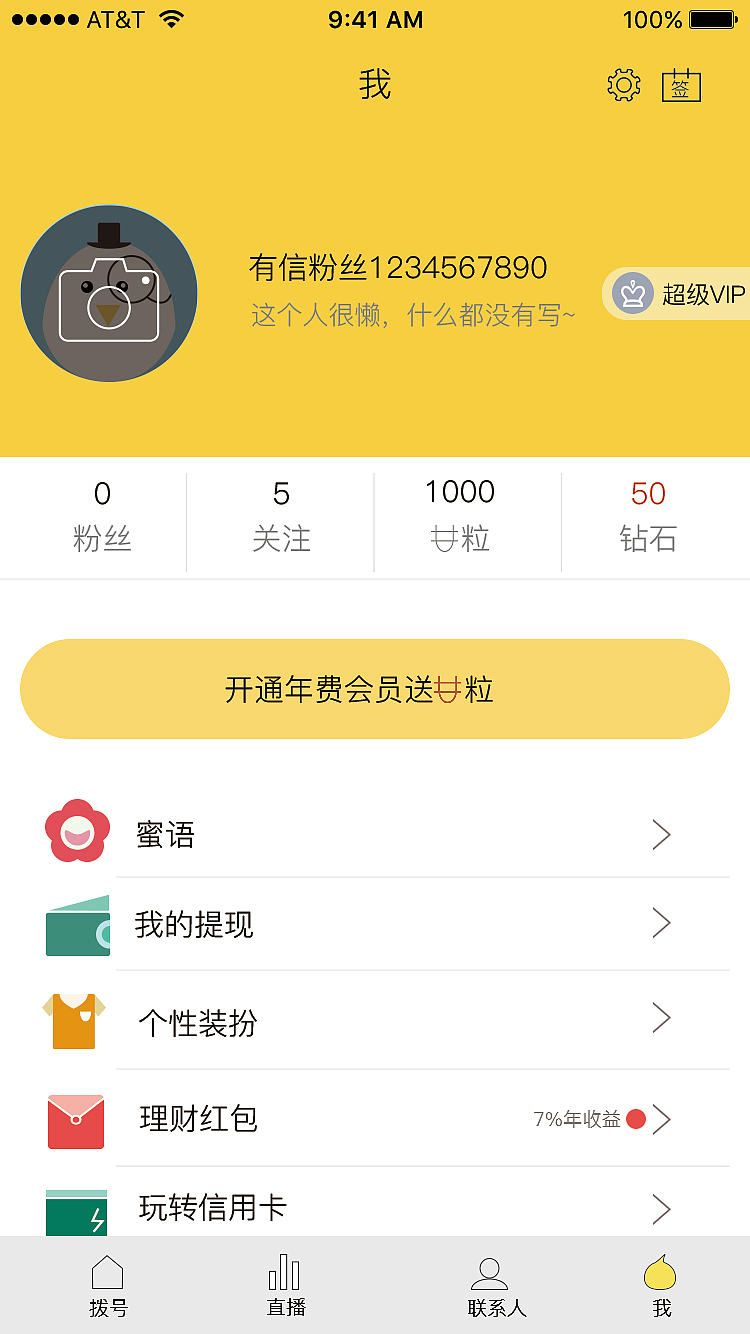Screen dimensions: 750x1334
Task: Select the 我 tab at bottom right
Action: click(662, 1284)
